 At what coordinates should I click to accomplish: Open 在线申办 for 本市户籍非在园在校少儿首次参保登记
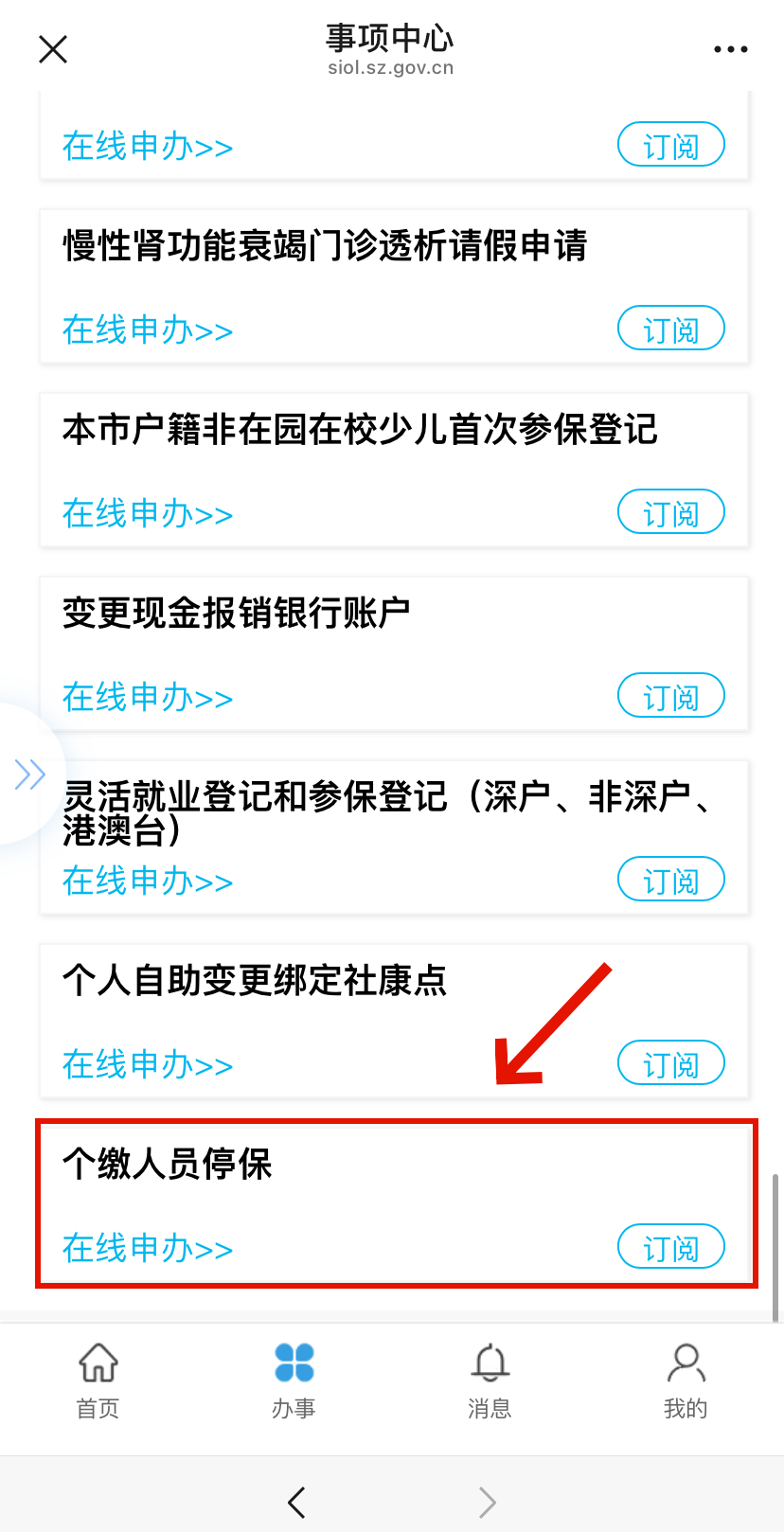coord(148,514)
